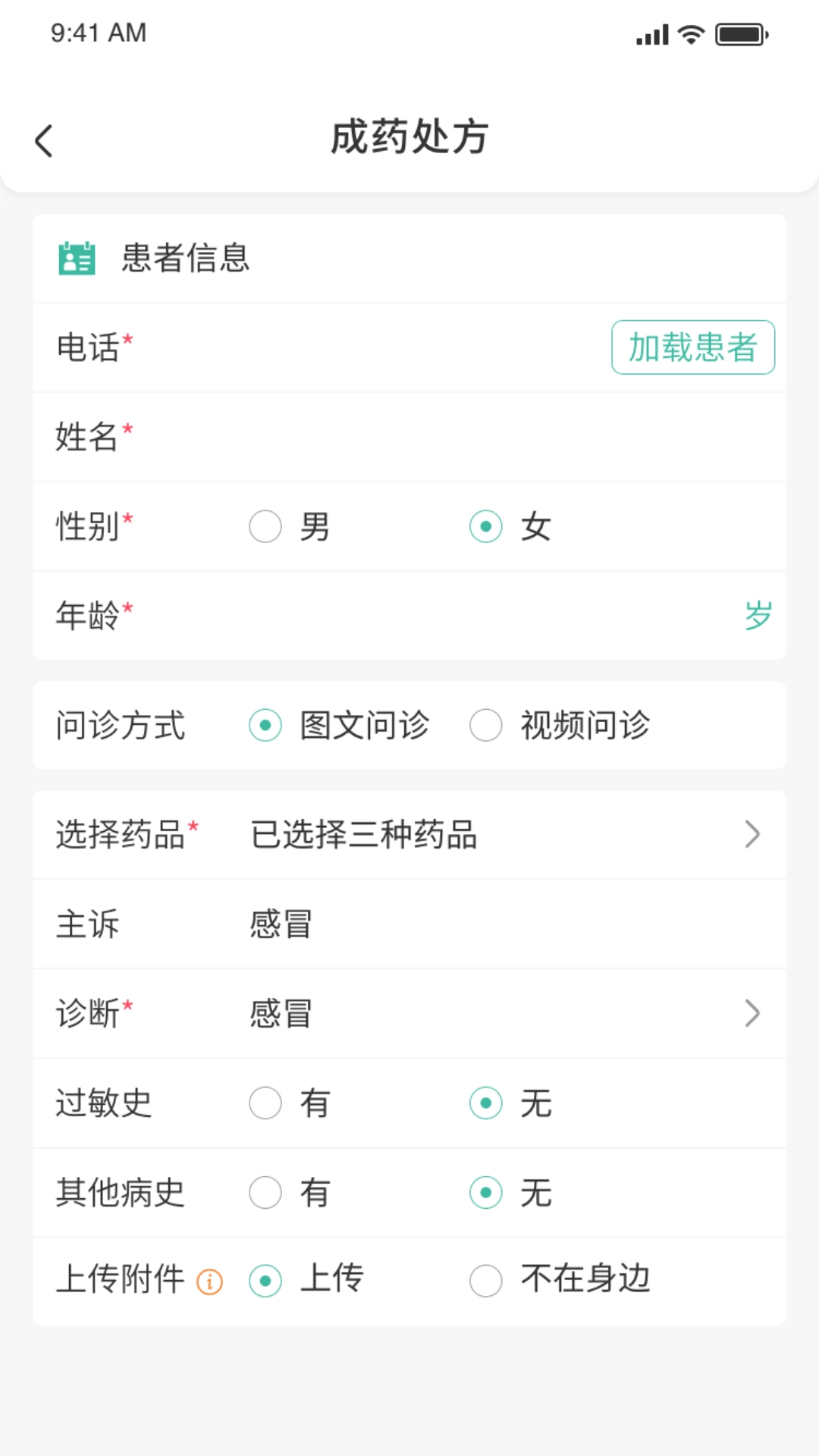Tap the Wi-Fi icon in the status bar
The height and width of the screenshot is (1456, 819).
[x=692, y=33]
